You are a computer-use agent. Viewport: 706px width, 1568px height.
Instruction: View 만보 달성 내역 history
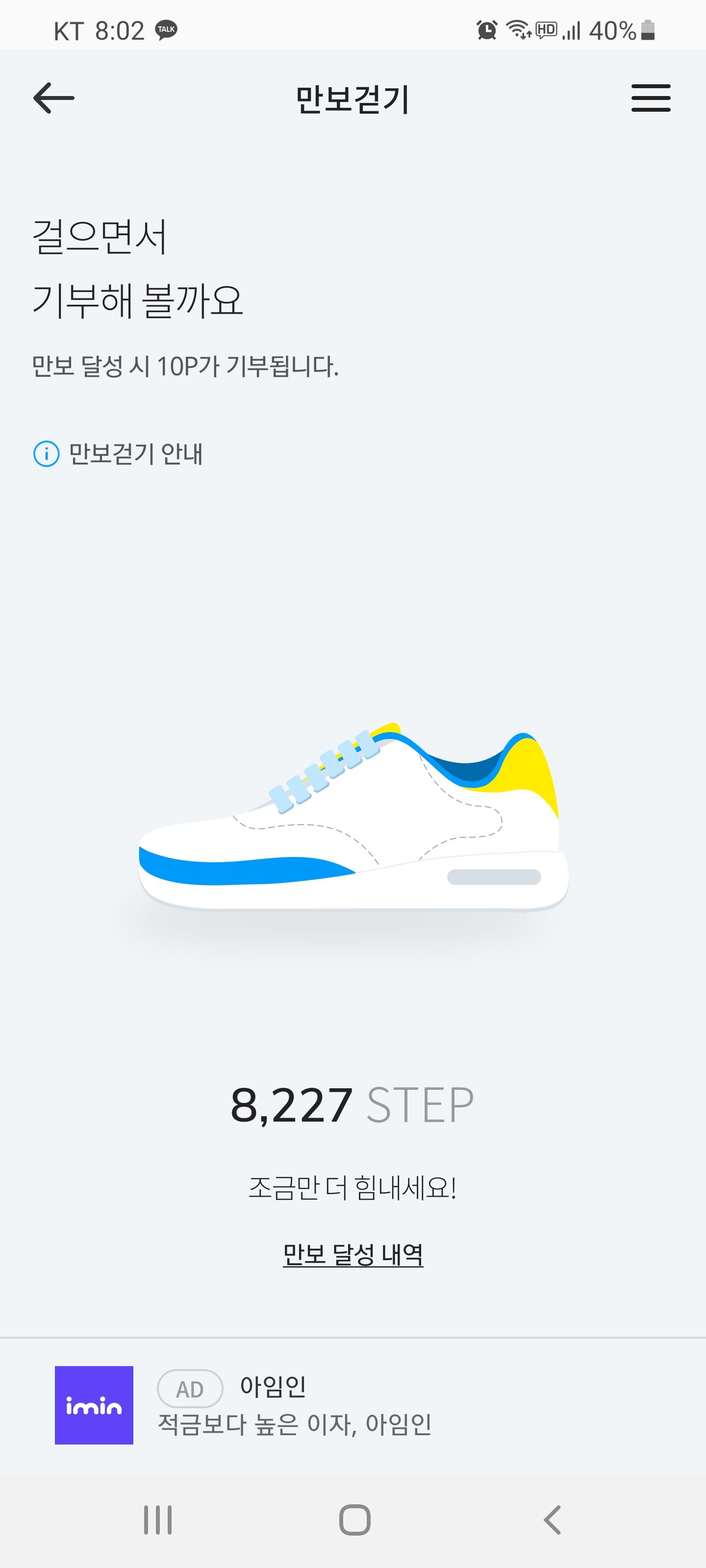coord(353,1254)
